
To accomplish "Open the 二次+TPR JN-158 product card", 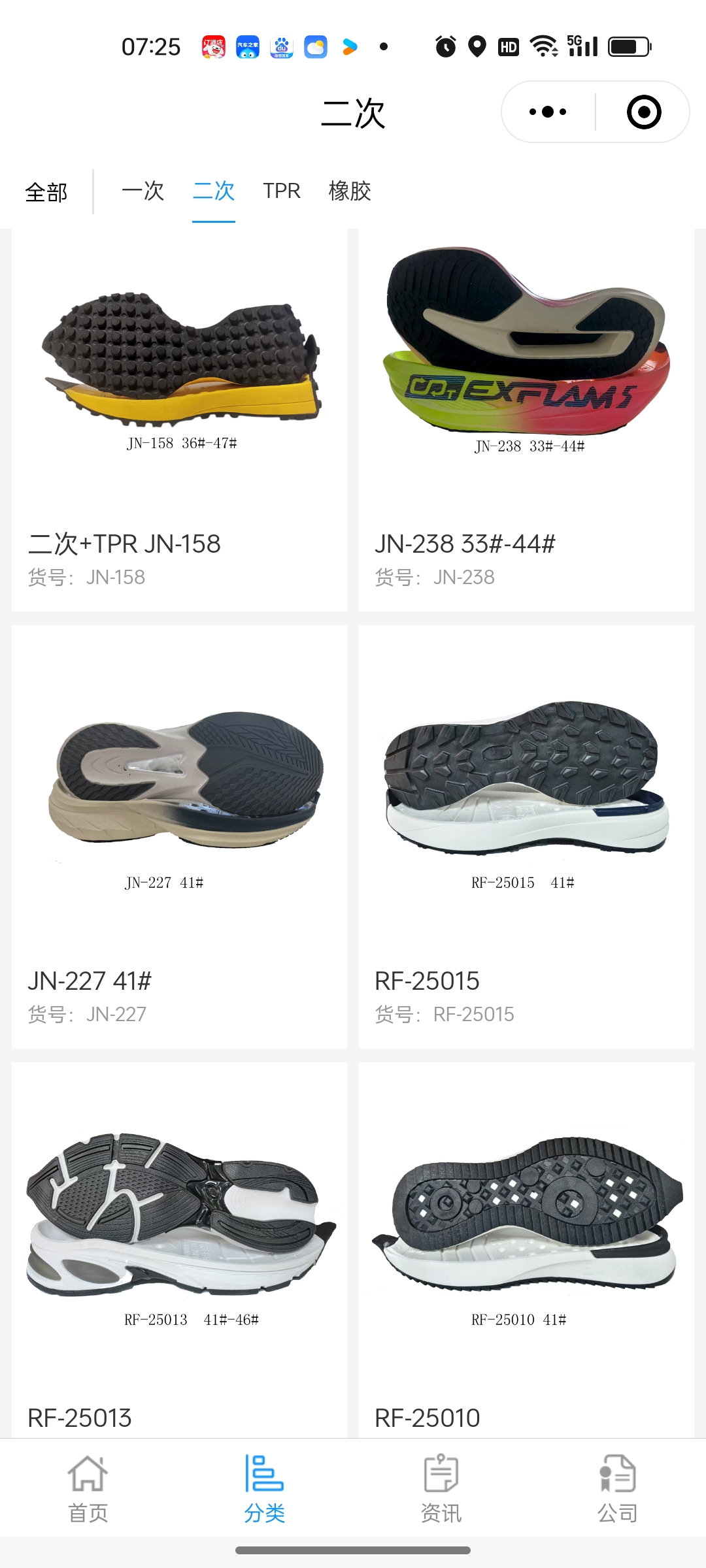I will coord(179,419).
